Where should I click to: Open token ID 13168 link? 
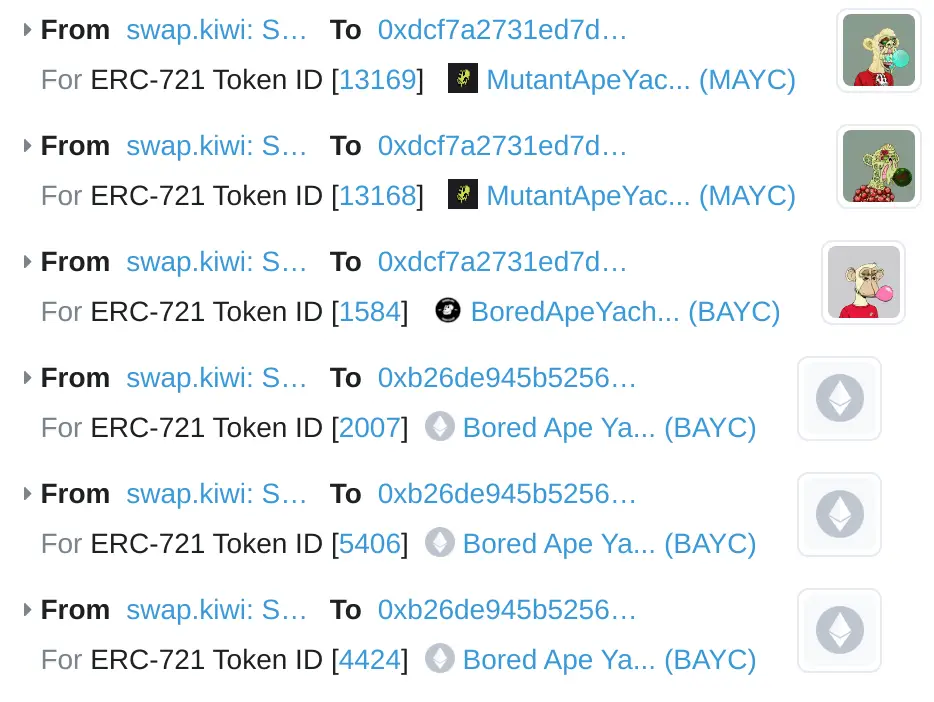click(x=377, y=196)
